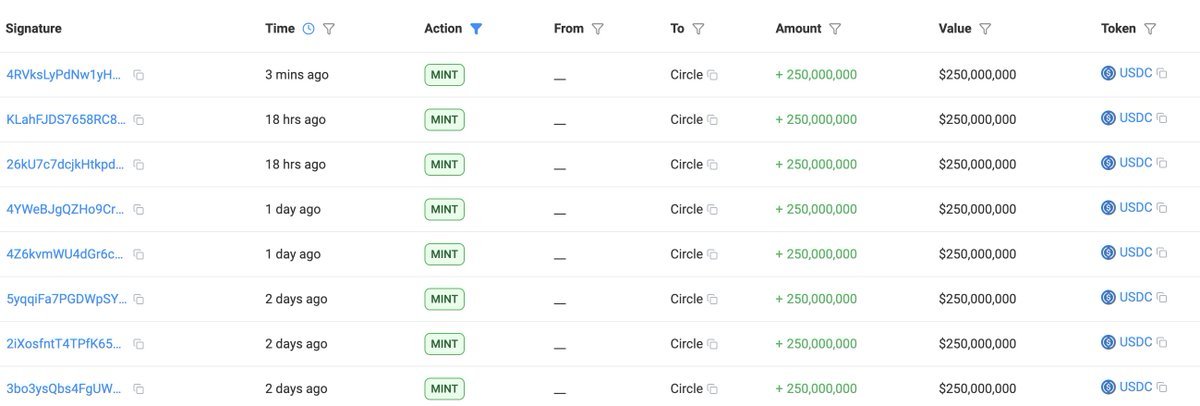Filter transactions by From address
The height and width of the screenshot is (406, 1200).
click(x=598, y=29)
